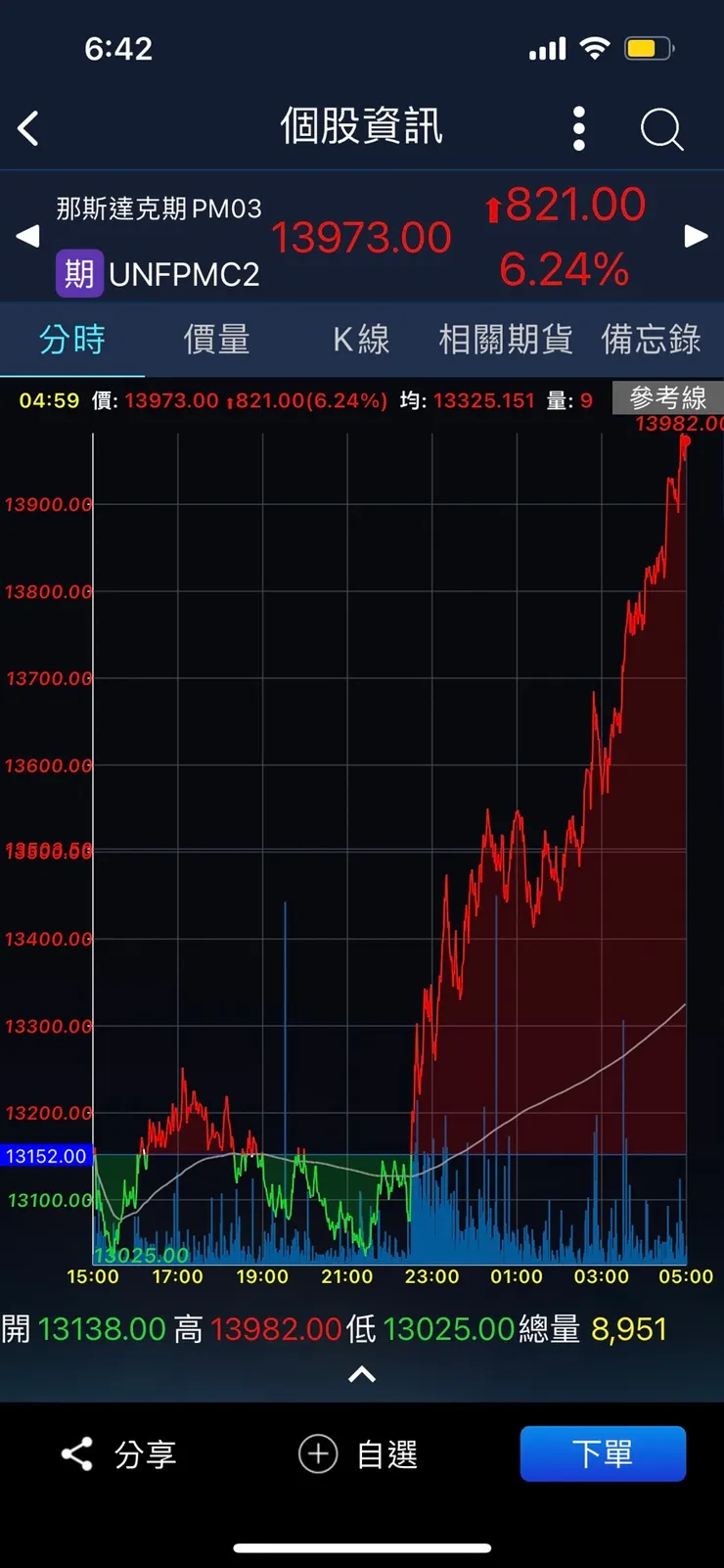Expand the details panel with up chevron
724x1568 pixels.
[x=362, y=1375]
